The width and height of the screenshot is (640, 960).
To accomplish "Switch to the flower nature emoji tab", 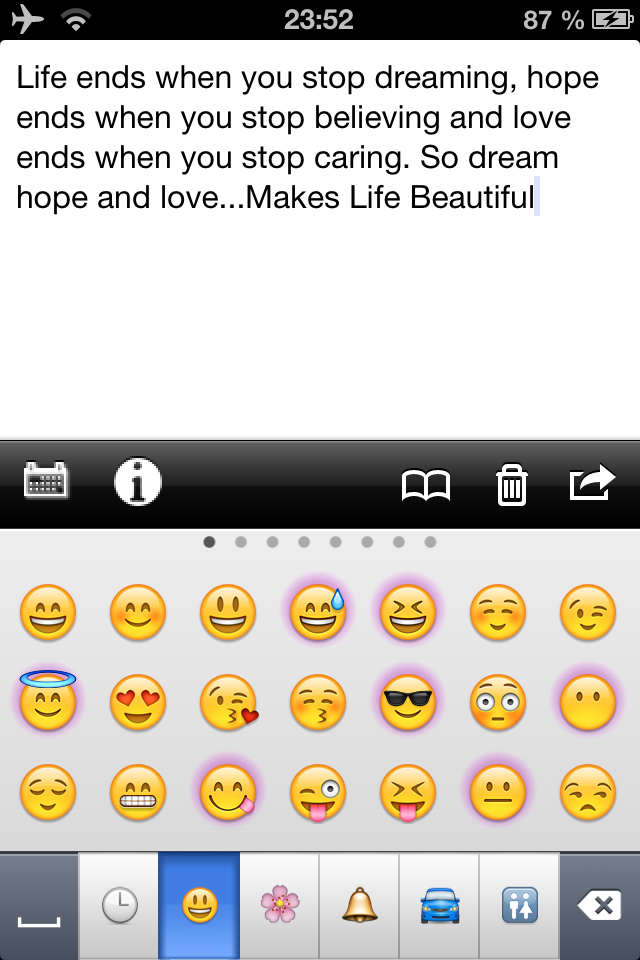I will coord(279,906).
